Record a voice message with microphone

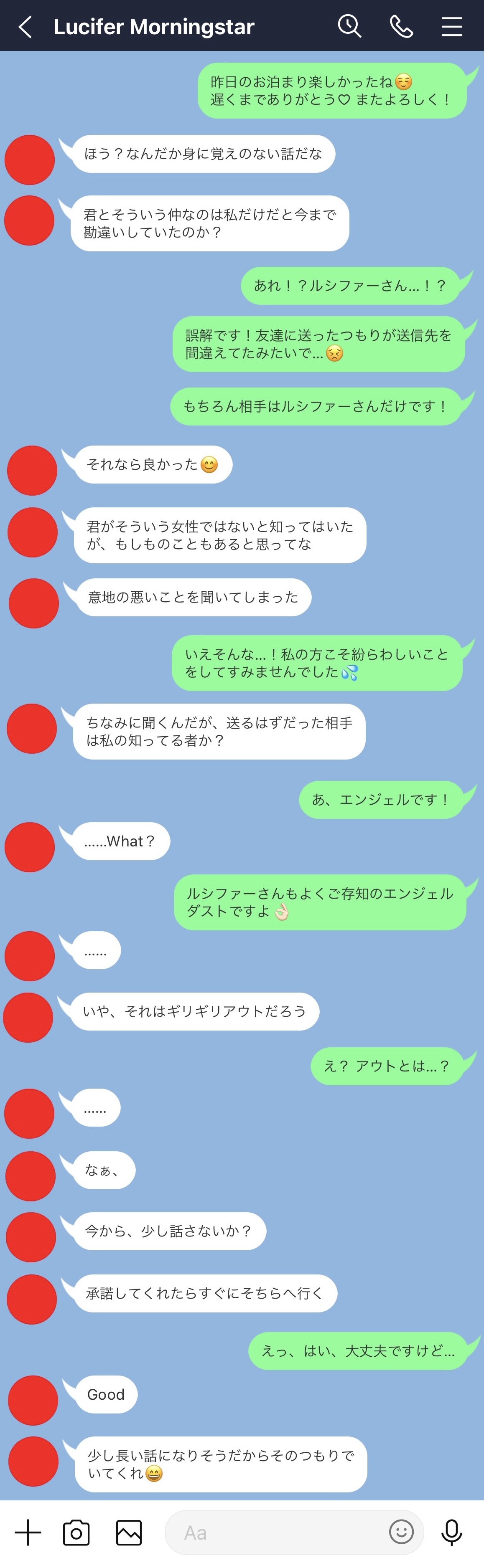point(452,1532)
